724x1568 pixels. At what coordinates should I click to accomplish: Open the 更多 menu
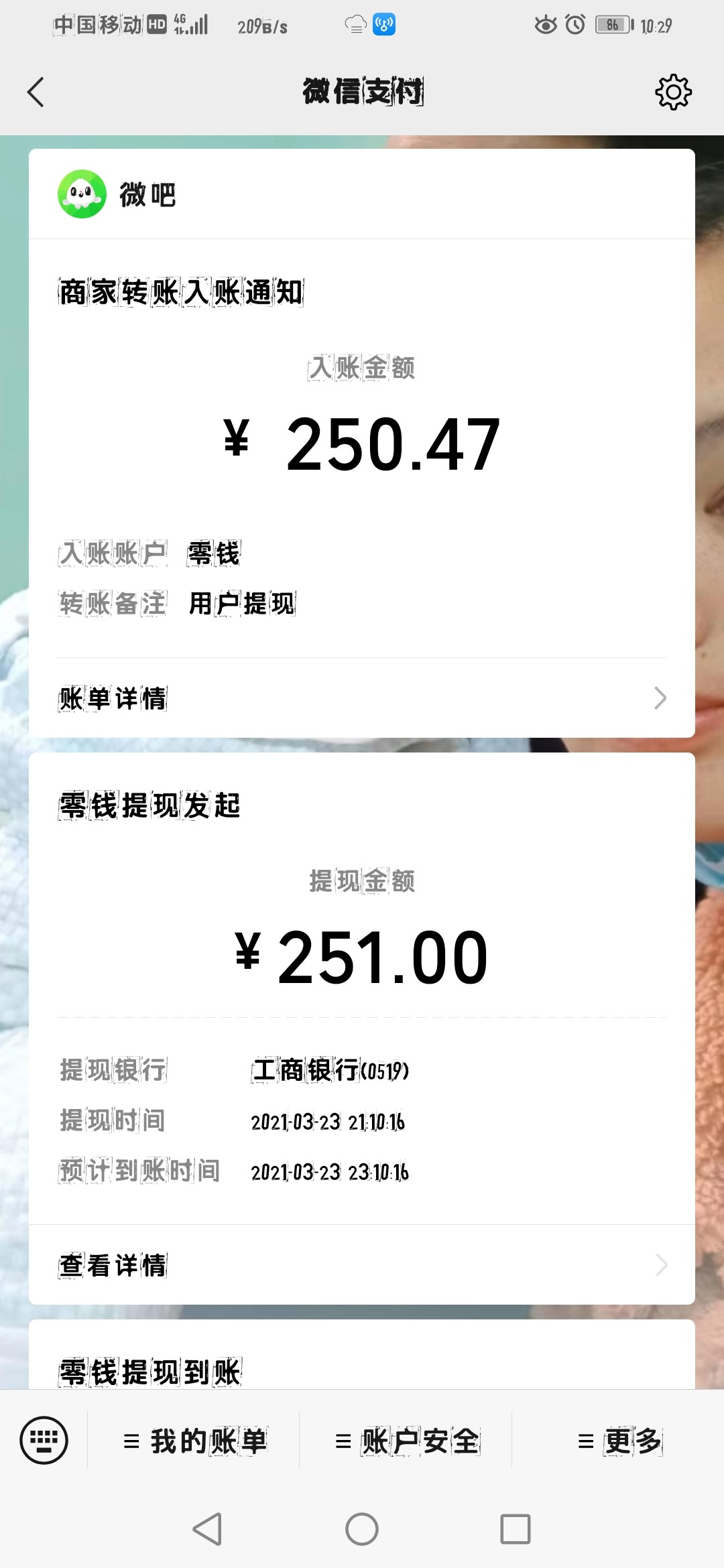click(620, 1441)
